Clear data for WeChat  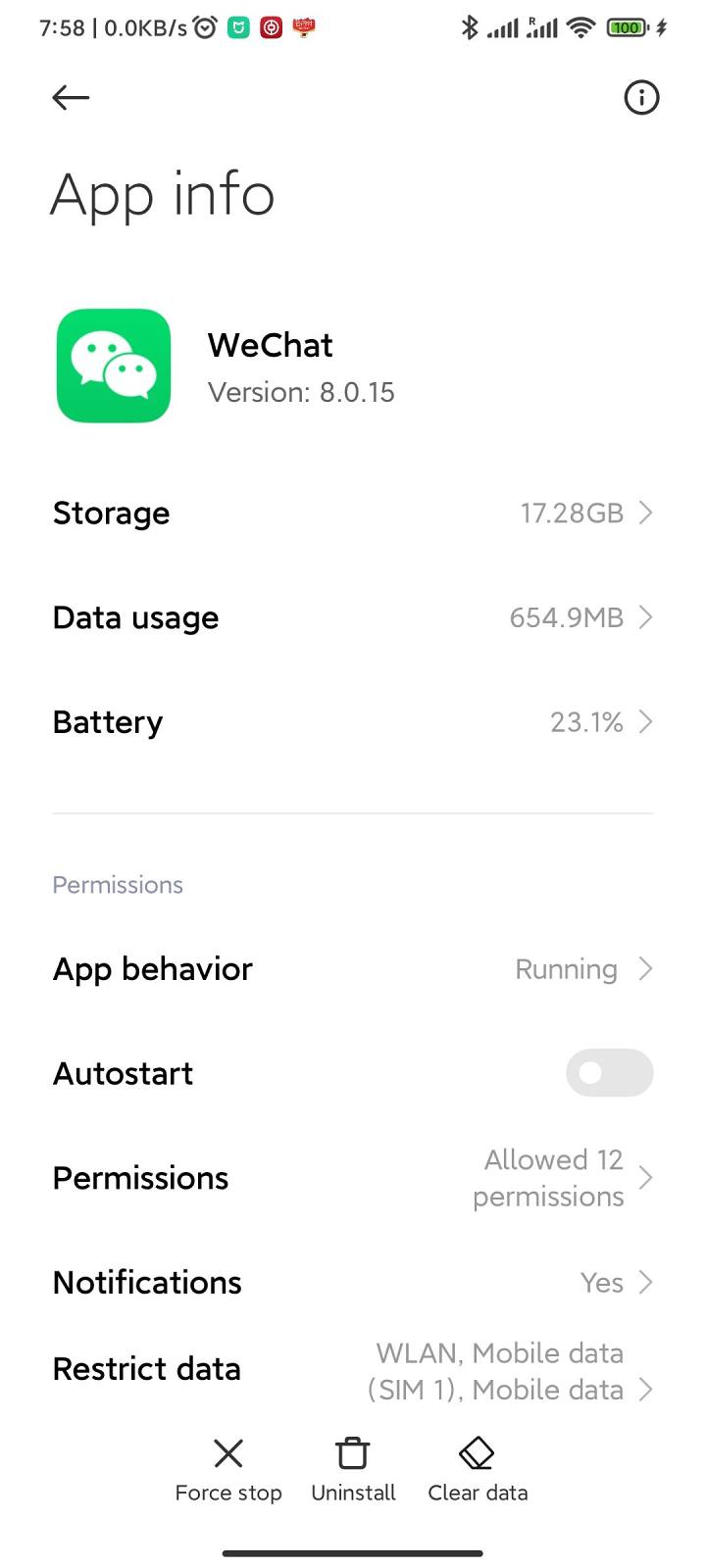point(478,1470)
